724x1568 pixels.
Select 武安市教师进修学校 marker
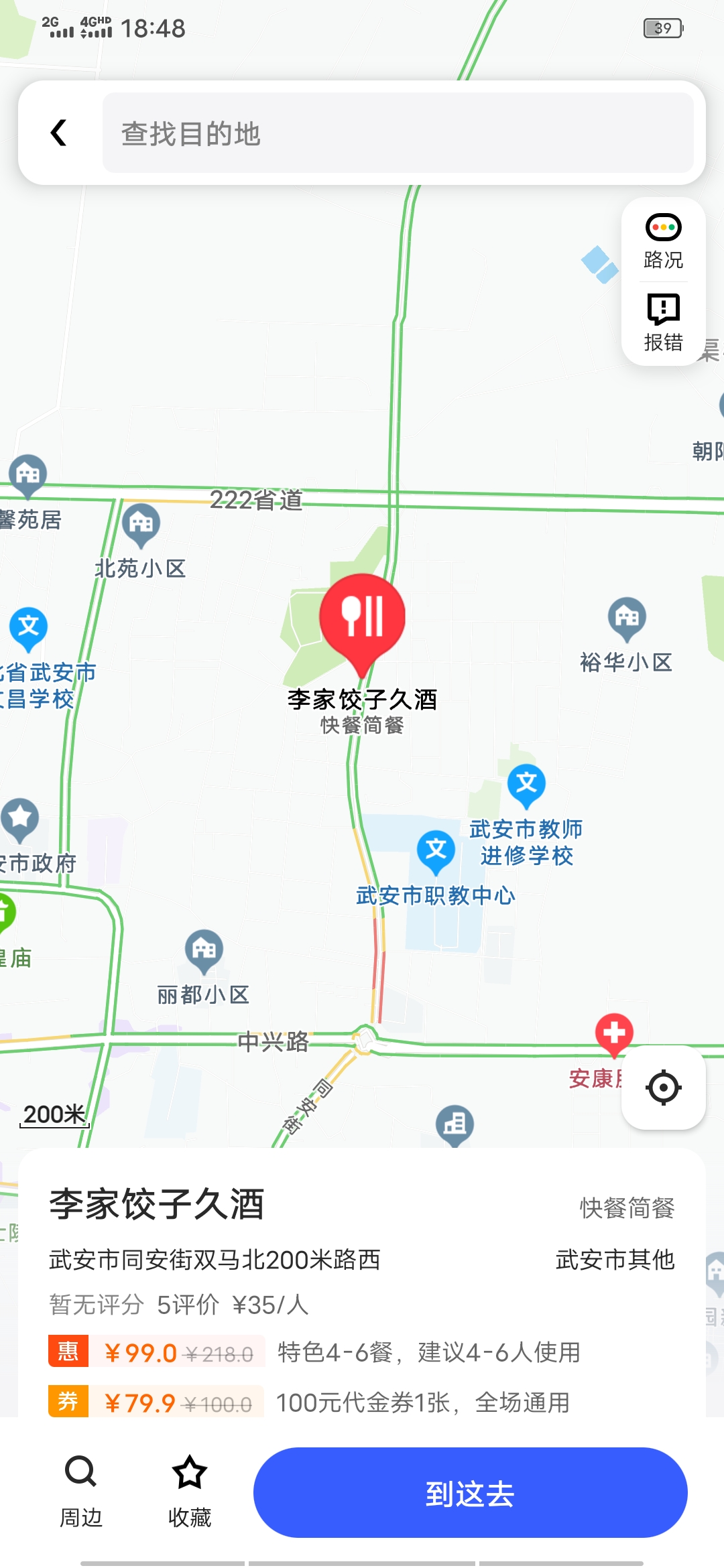pos(526,785)
